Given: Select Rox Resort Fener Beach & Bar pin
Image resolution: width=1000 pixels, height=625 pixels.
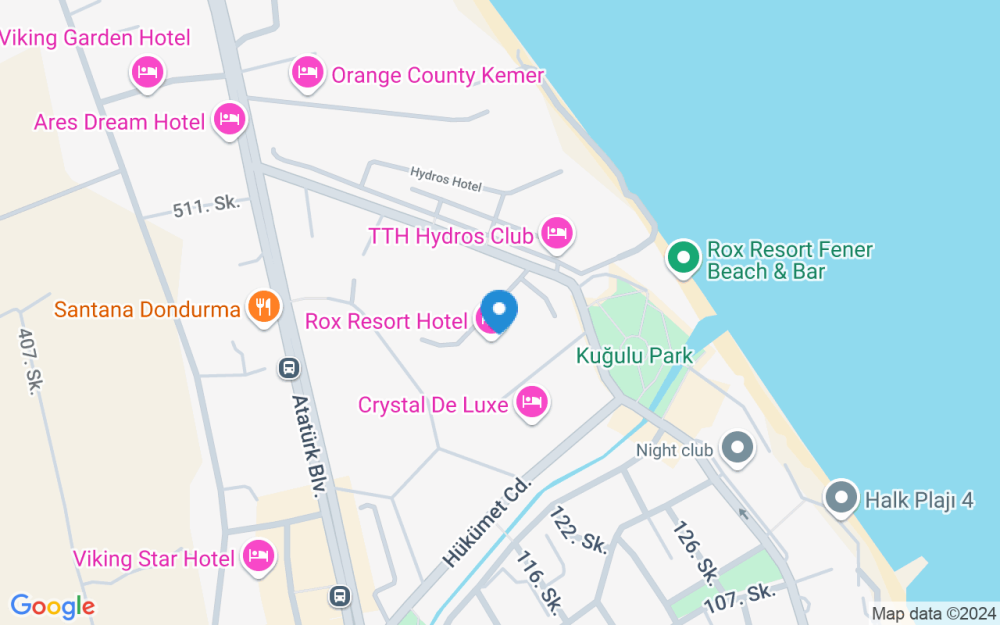Looking at the screenshot, I should [x=684, y=258].
